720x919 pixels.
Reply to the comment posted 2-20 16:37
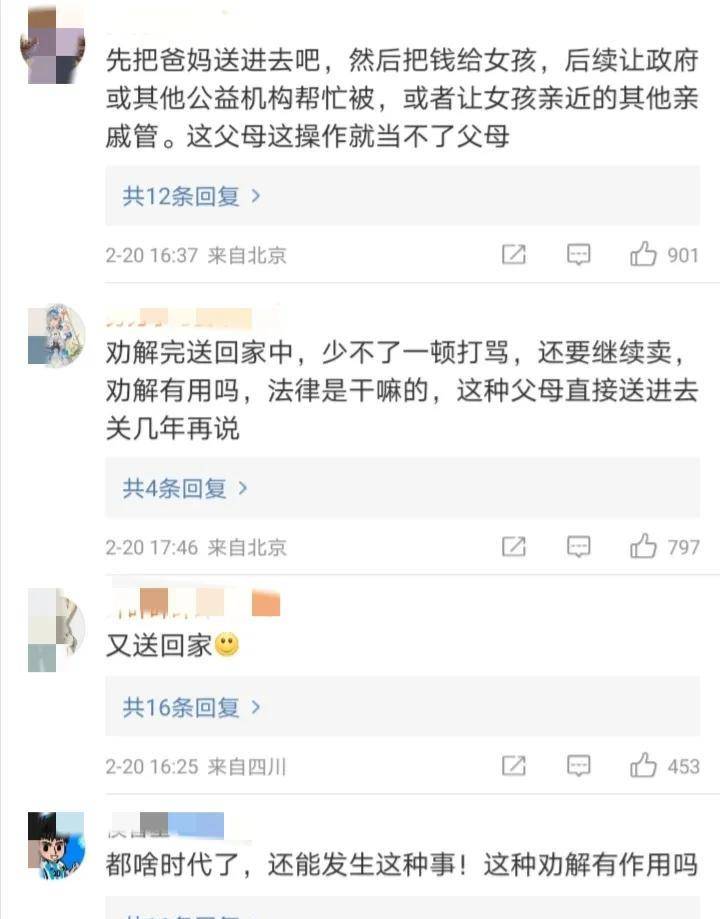[579, 255]
